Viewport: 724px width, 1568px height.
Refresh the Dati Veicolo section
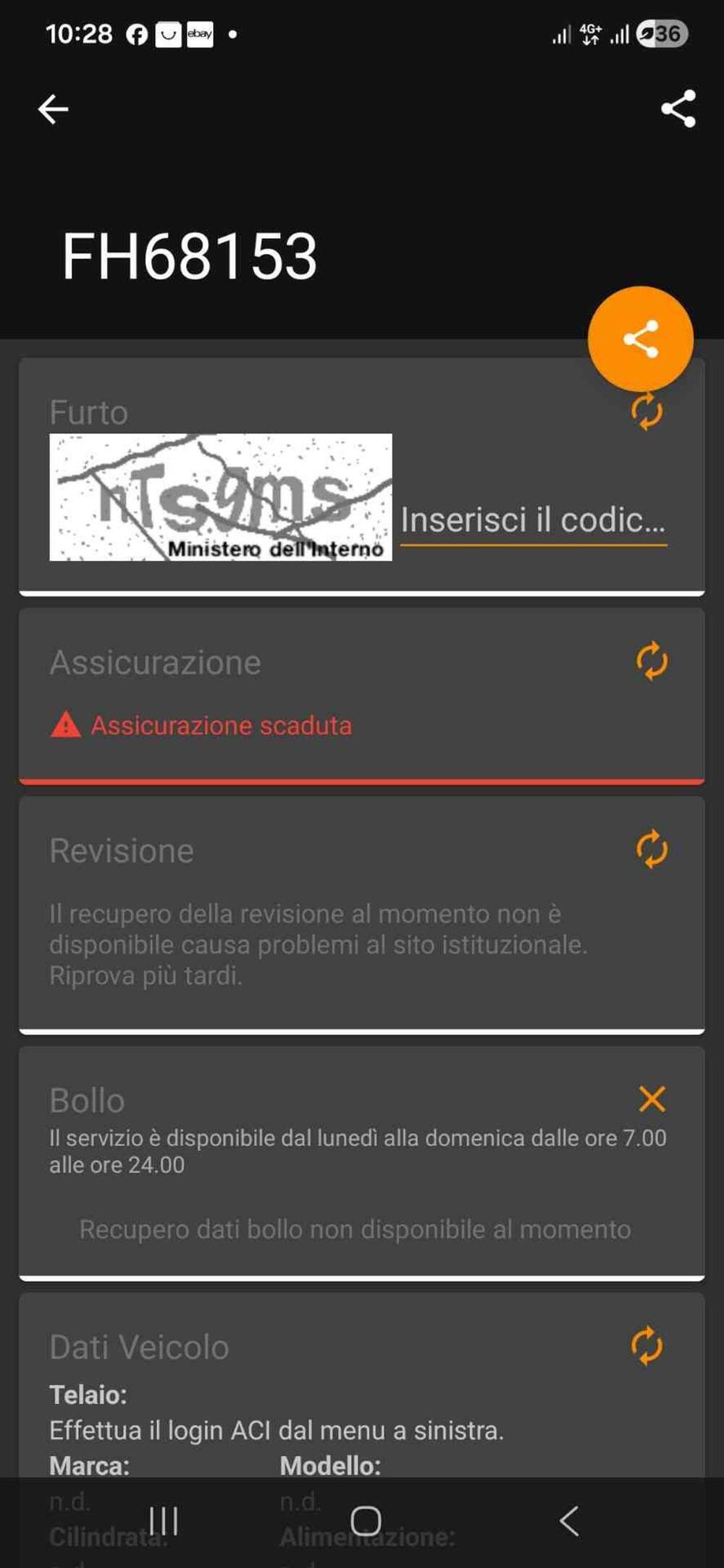point(647,1346)
